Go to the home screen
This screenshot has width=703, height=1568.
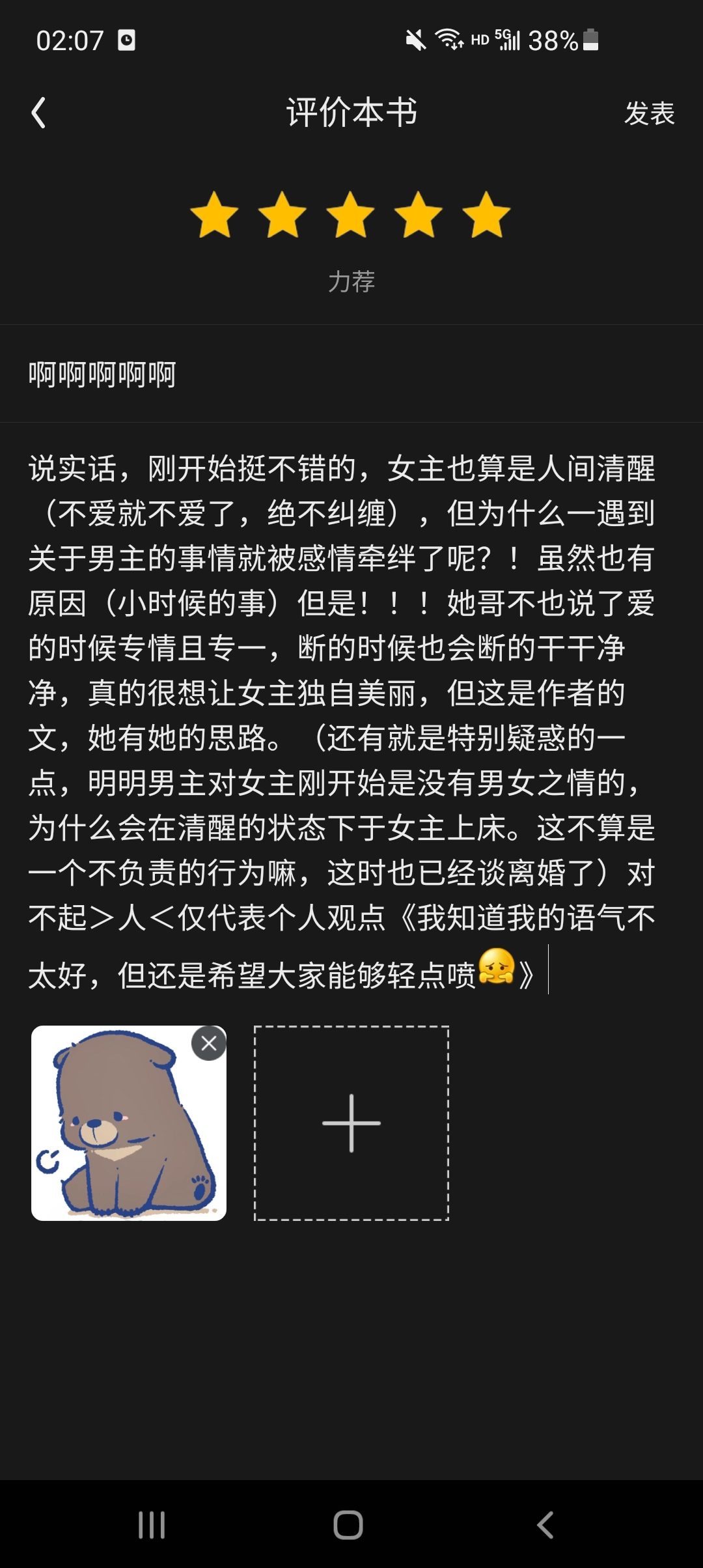pyautogui.click(x=348, y=1525)
